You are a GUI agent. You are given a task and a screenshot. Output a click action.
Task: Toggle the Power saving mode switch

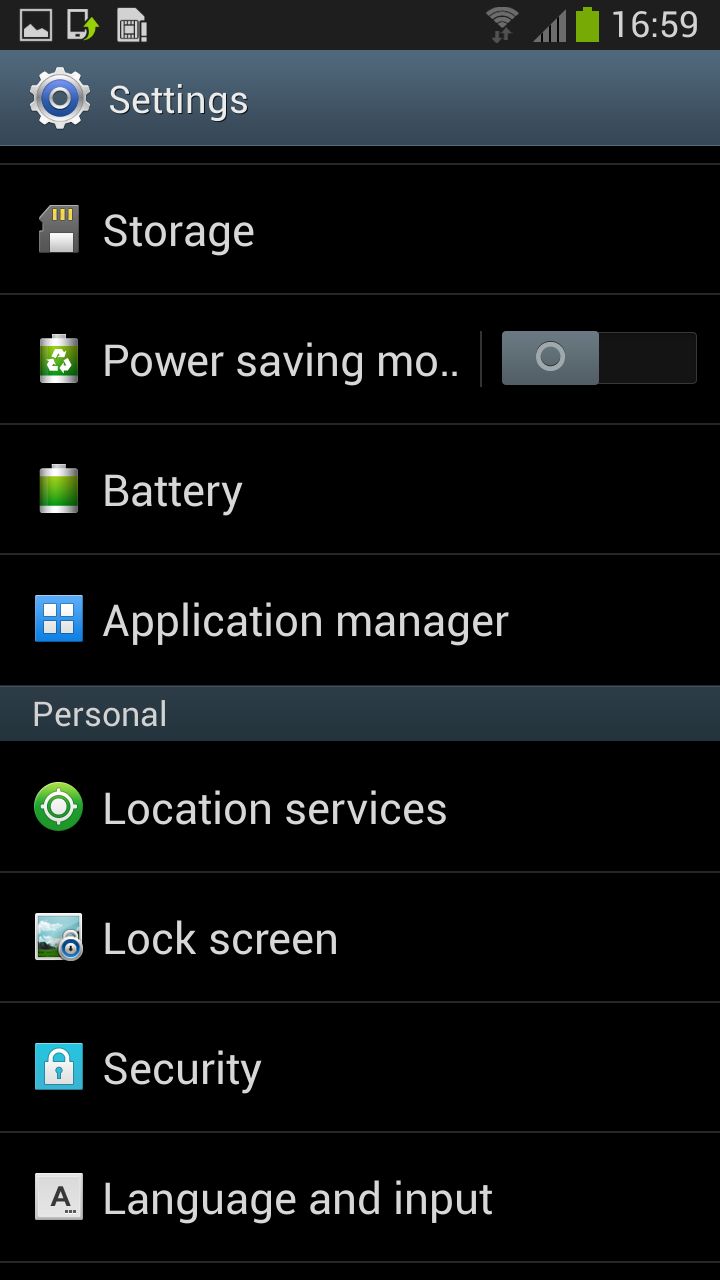[598, 358]
